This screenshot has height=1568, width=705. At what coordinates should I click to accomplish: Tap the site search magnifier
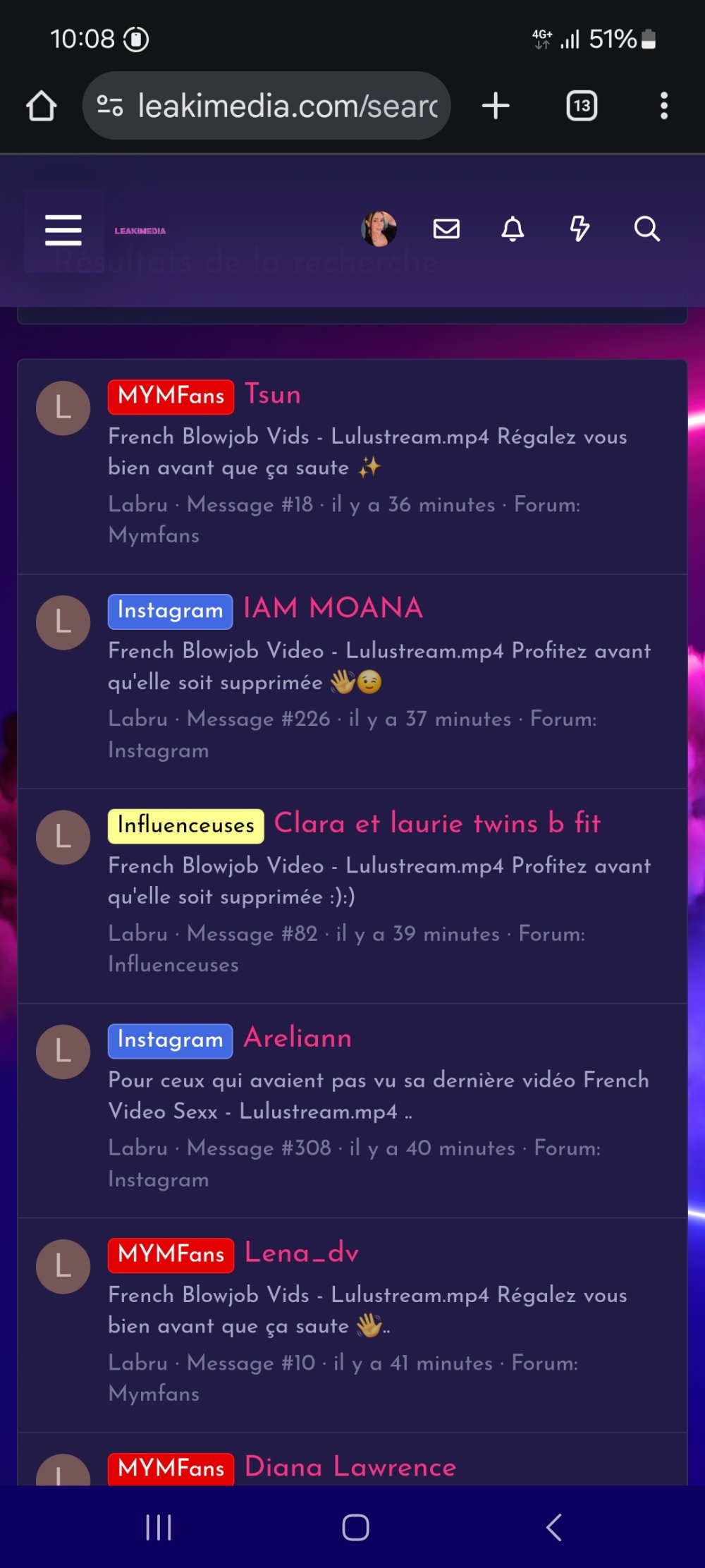pos(646,229)
